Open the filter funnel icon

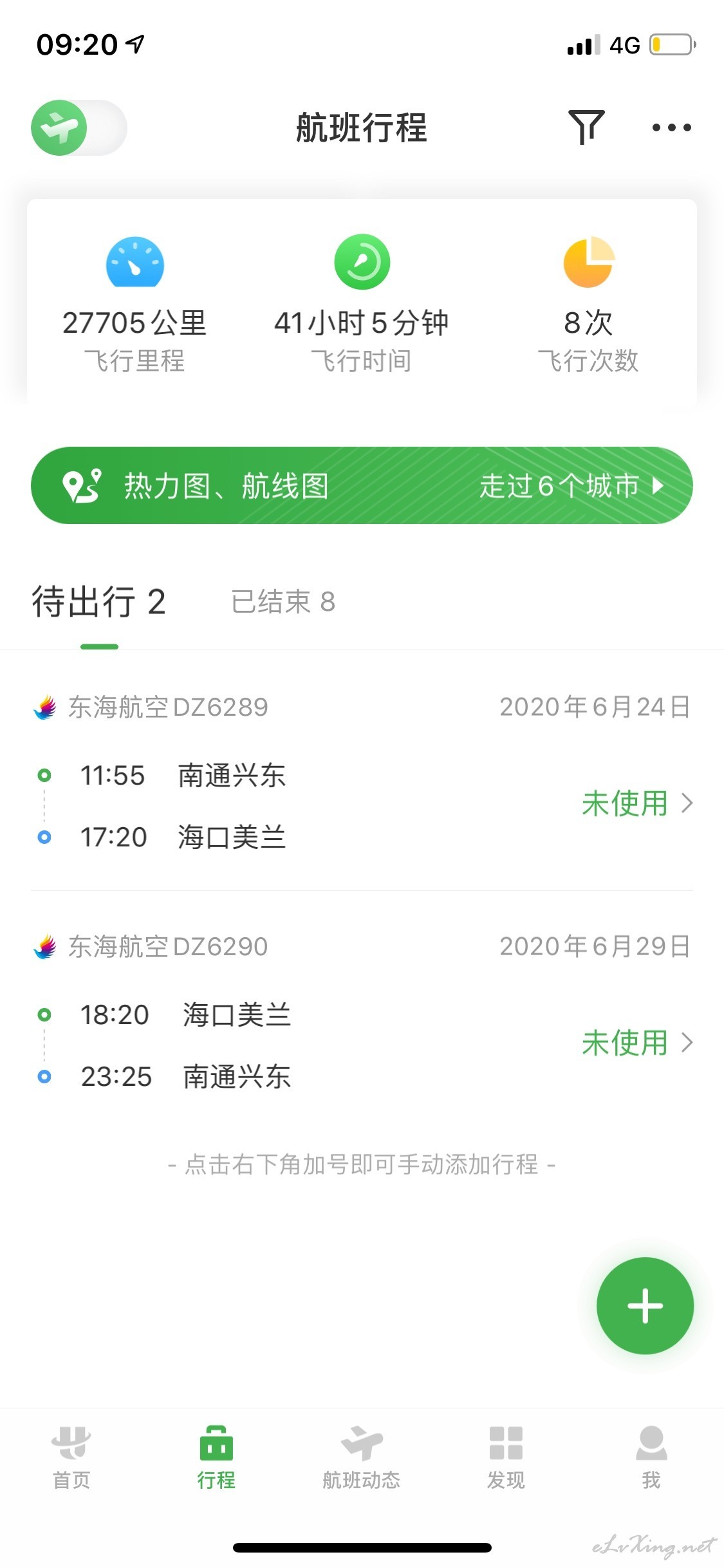pos(586,127)
